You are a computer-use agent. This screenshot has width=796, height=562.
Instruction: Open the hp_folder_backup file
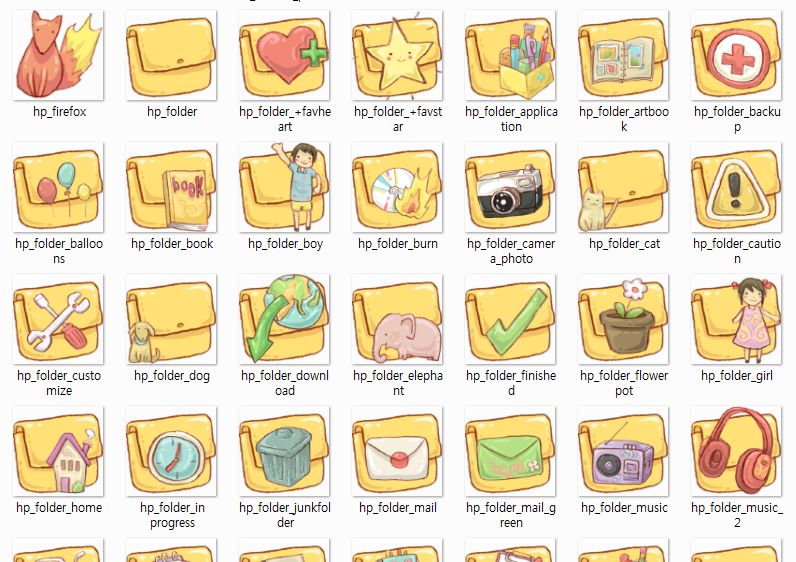[737, 56]
